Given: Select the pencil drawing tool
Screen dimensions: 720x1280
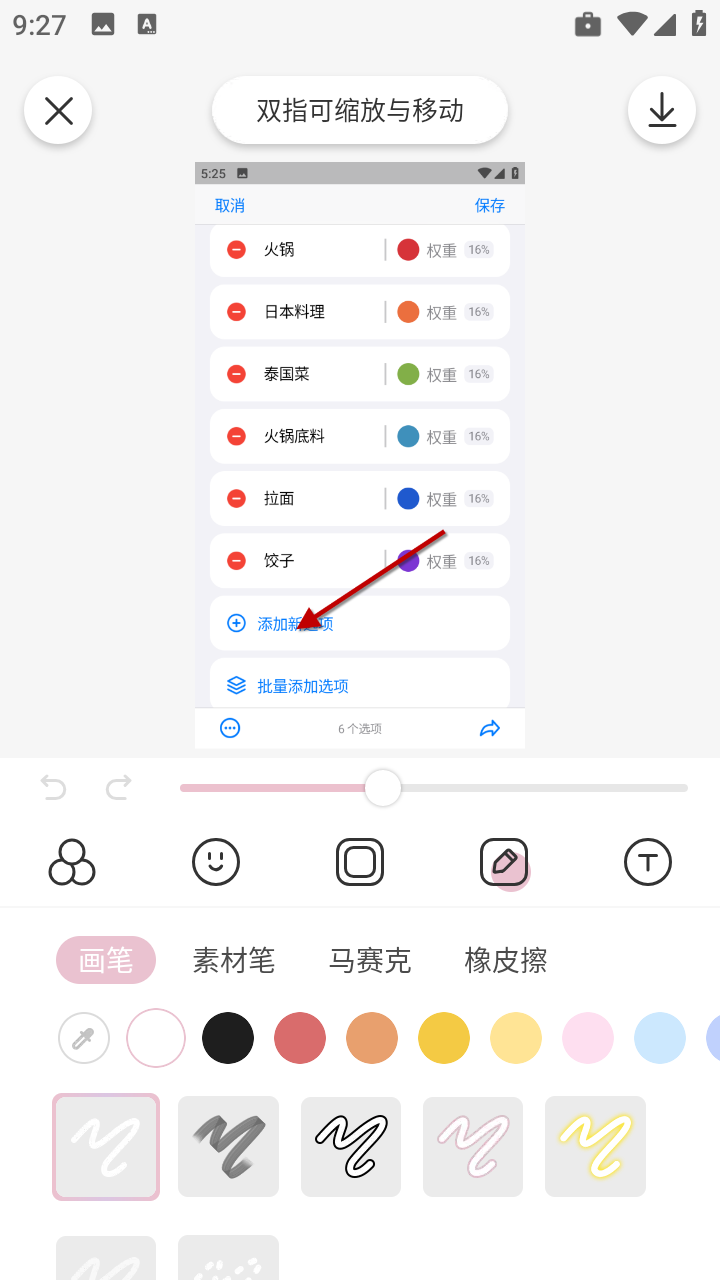Looking at the screenshot, I should [x=504, y=862].
